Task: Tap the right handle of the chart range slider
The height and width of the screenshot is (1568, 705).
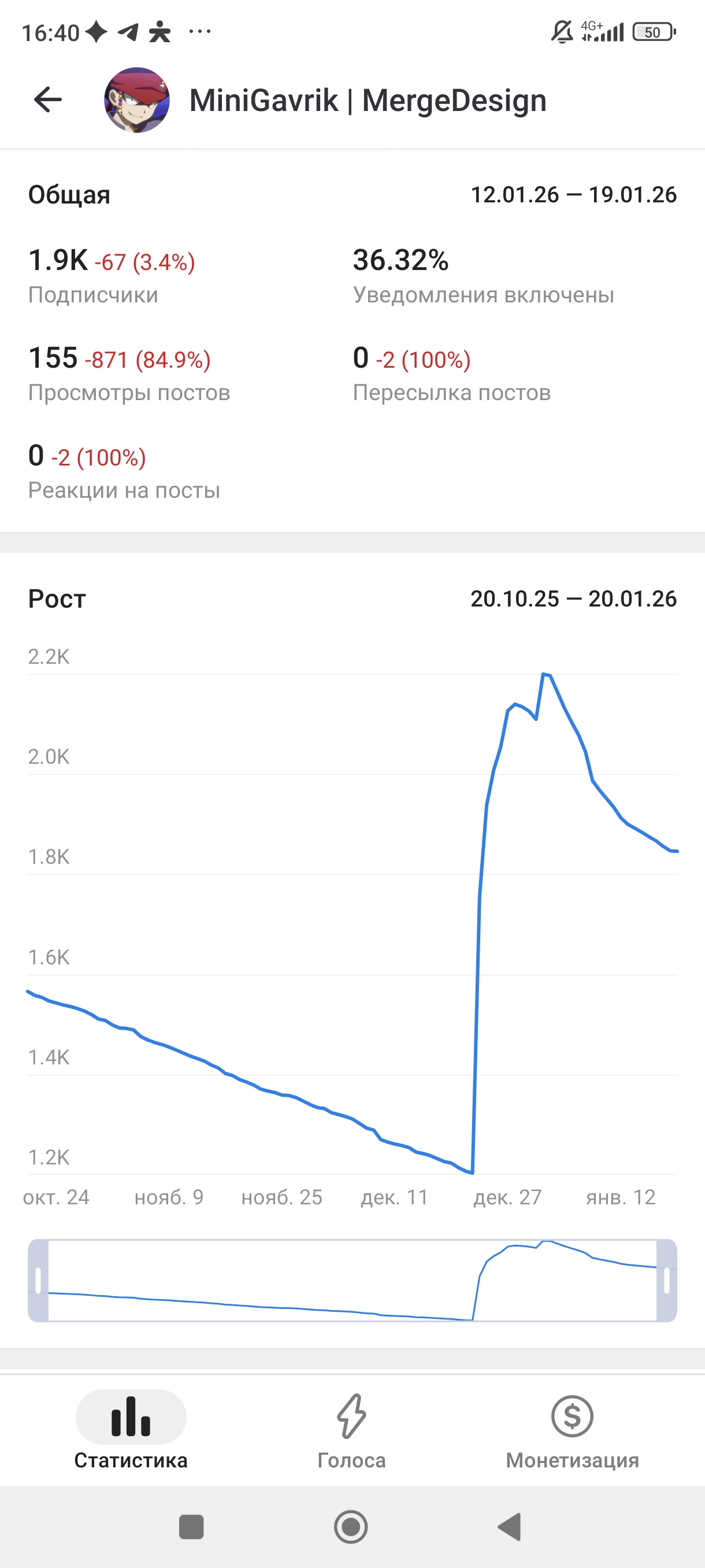Action: coord(667,1280)
